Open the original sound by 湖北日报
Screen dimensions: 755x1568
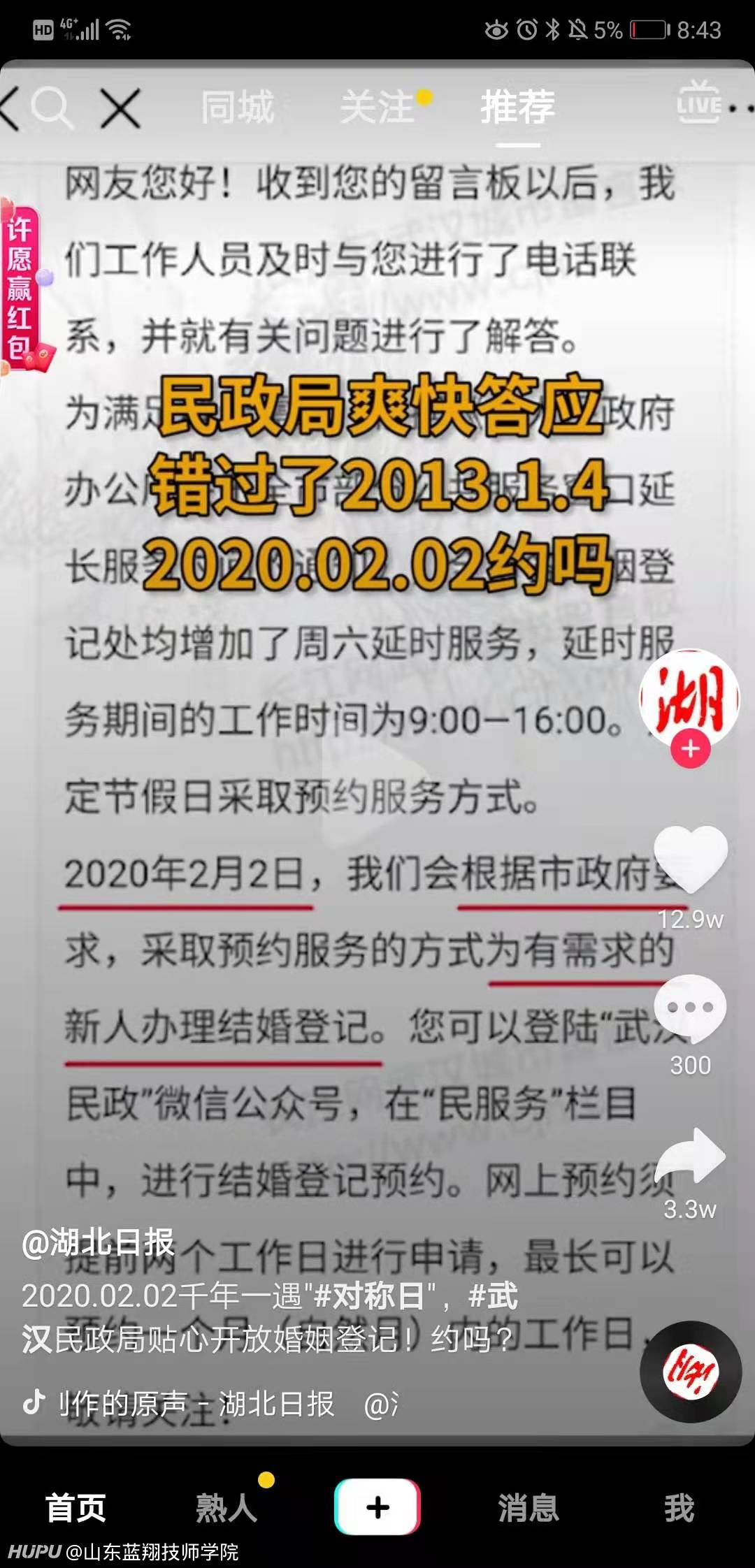pyautogui.click(x=198, y=1404)
